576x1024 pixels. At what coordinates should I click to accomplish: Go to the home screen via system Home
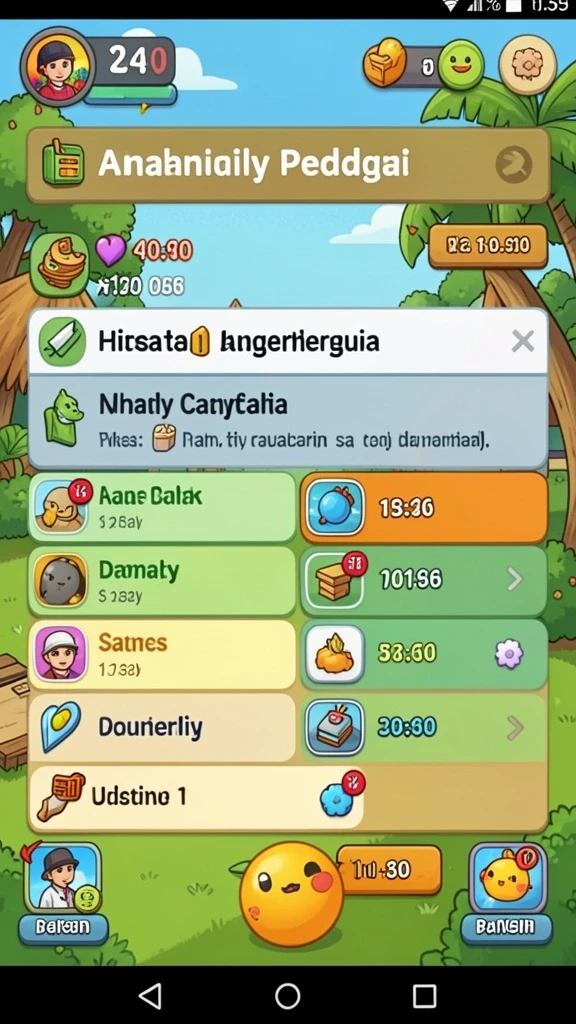[287, 996]
